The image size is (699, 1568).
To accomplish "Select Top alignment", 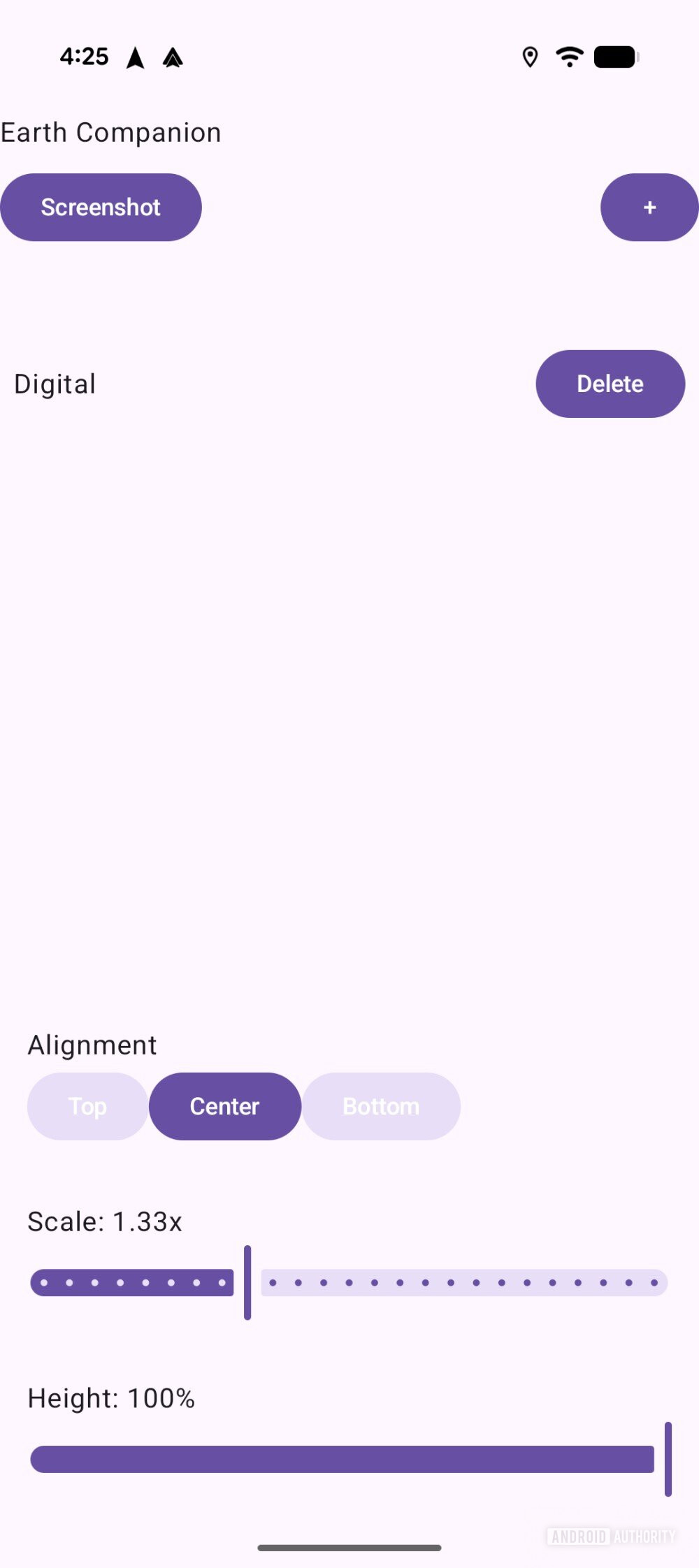I will (x=87, y=1106).
